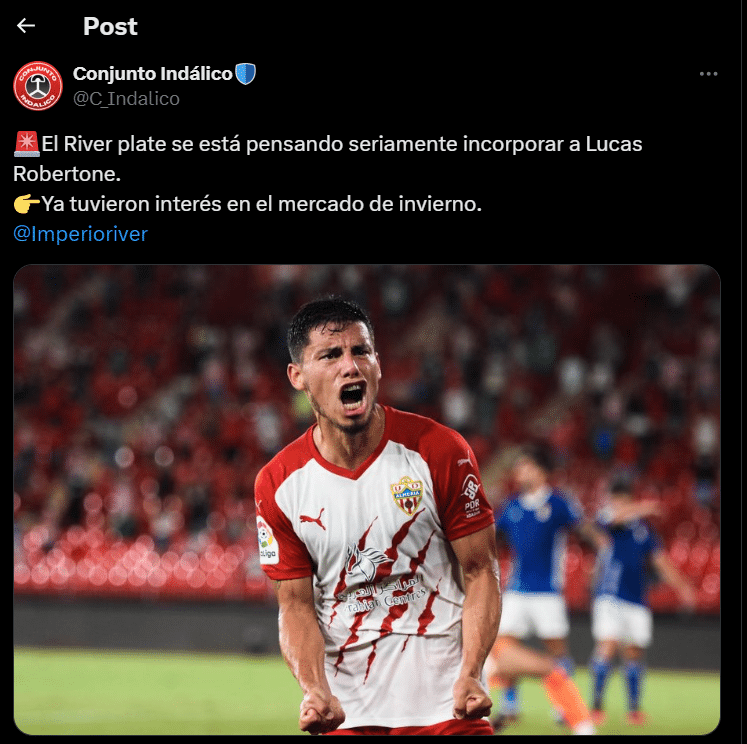Image resolution: width=747 pixels, height=744 pixels.
Task: Go back using the arrow icon
Action: 26,26
